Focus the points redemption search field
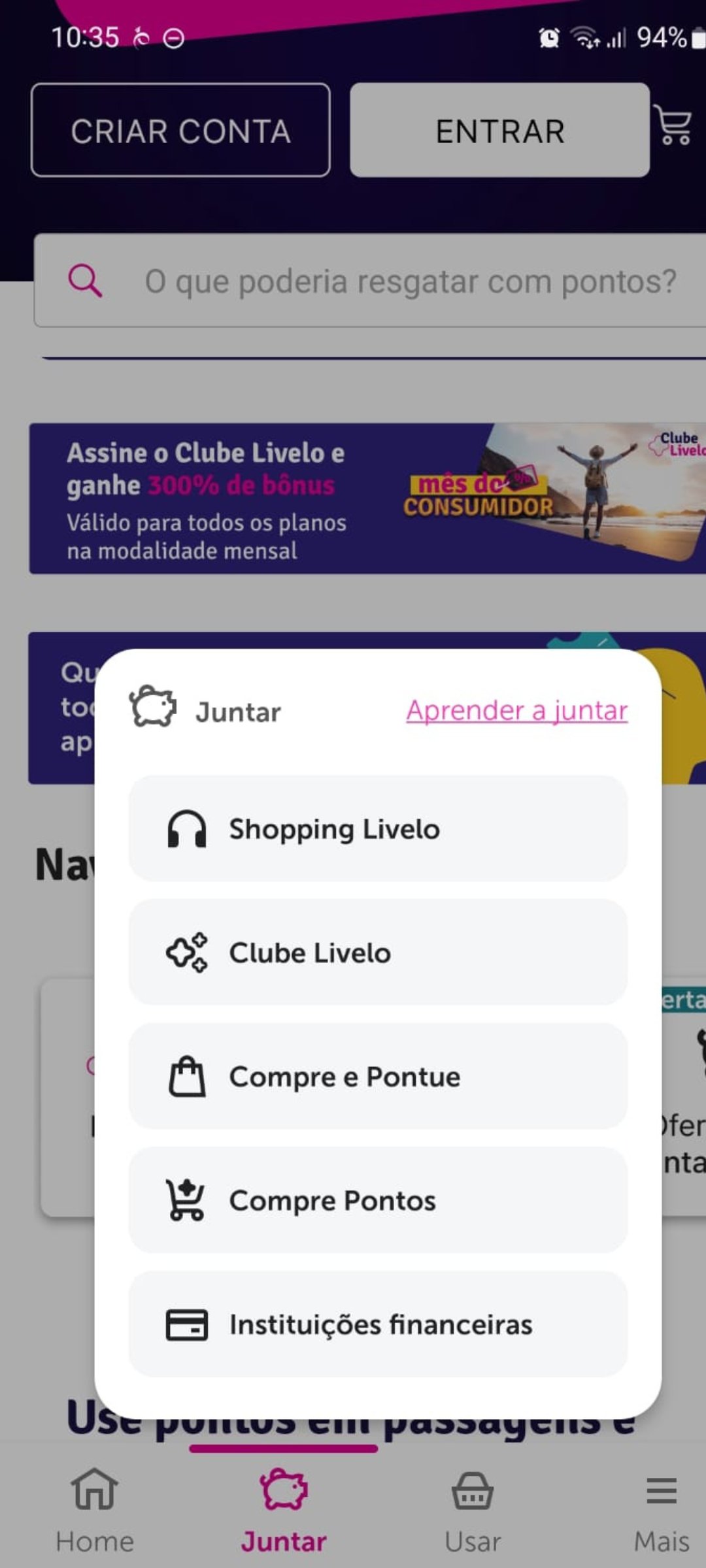 392,281
